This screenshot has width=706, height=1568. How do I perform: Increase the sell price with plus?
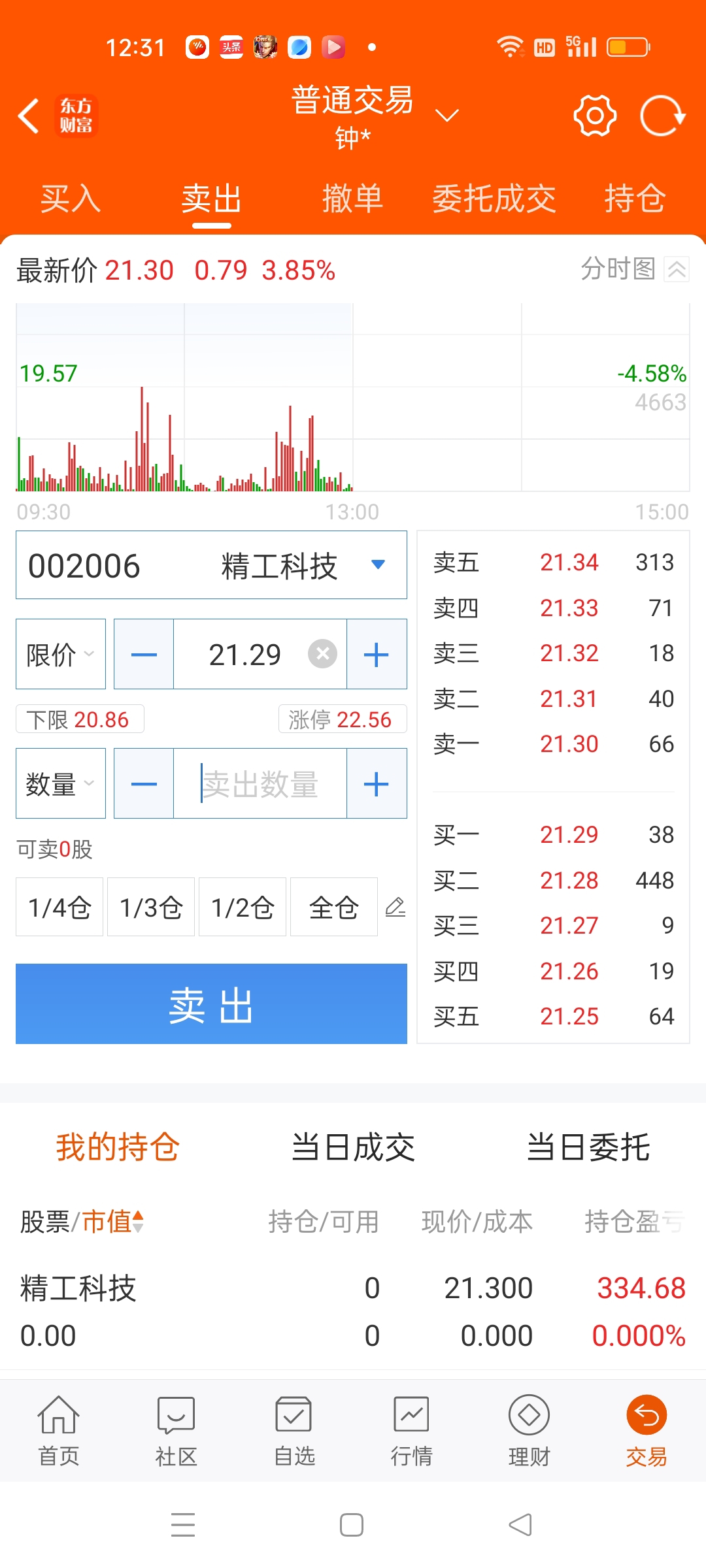377,654
